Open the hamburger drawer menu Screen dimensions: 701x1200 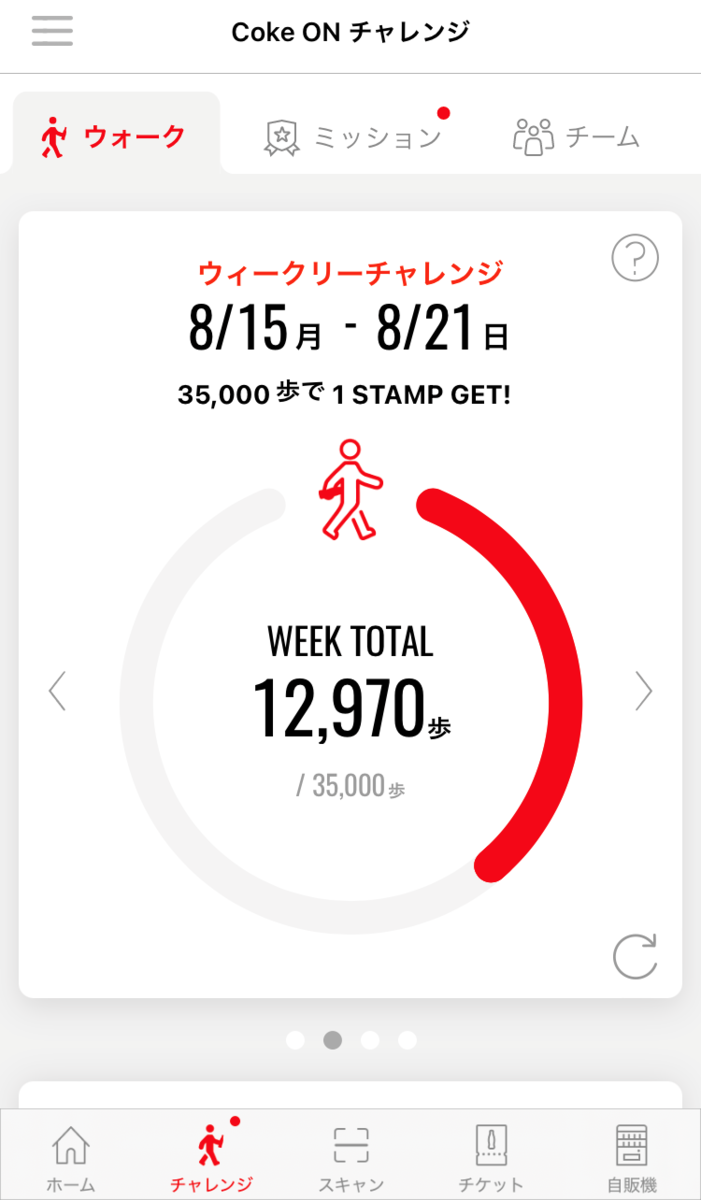tap(52, 31)
